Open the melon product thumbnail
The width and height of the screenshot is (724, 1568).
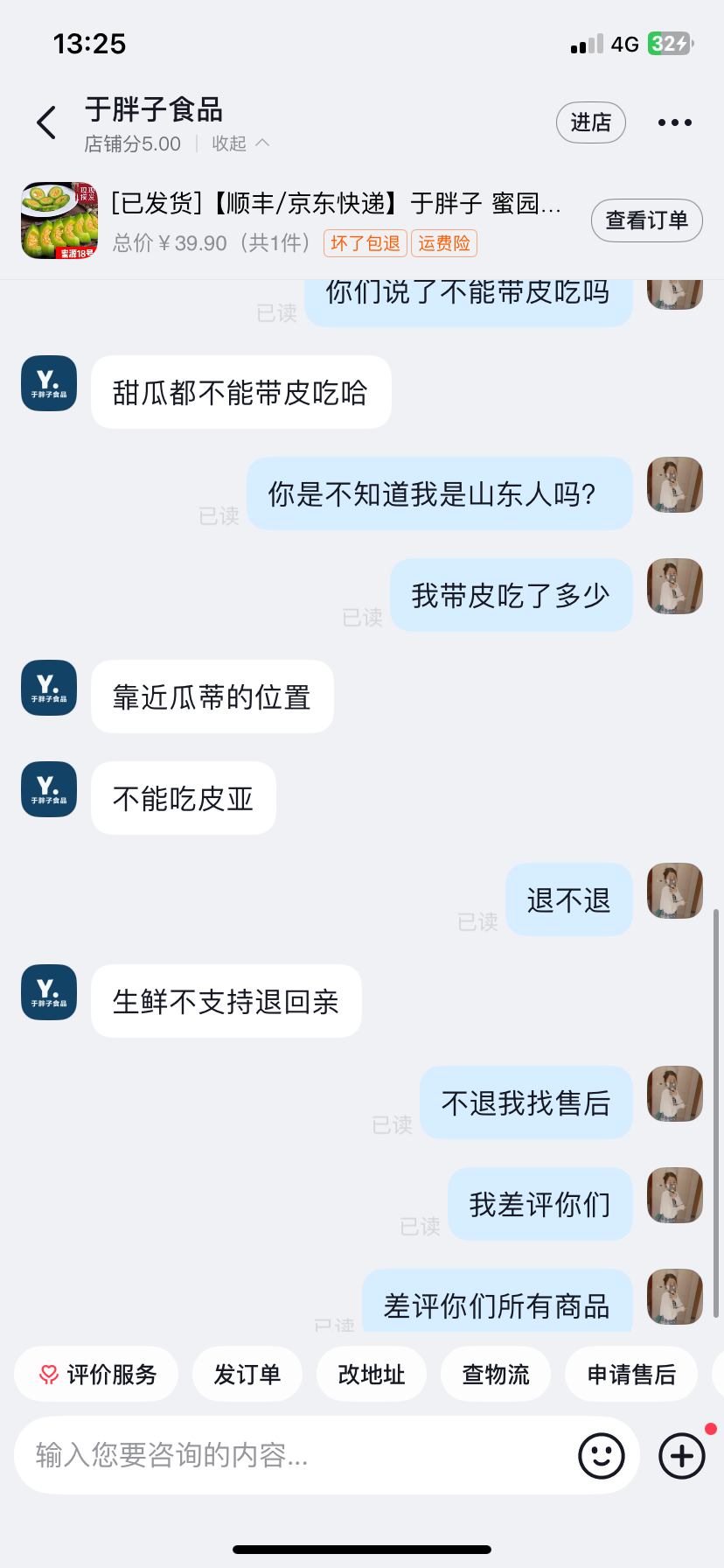[59, 220]
